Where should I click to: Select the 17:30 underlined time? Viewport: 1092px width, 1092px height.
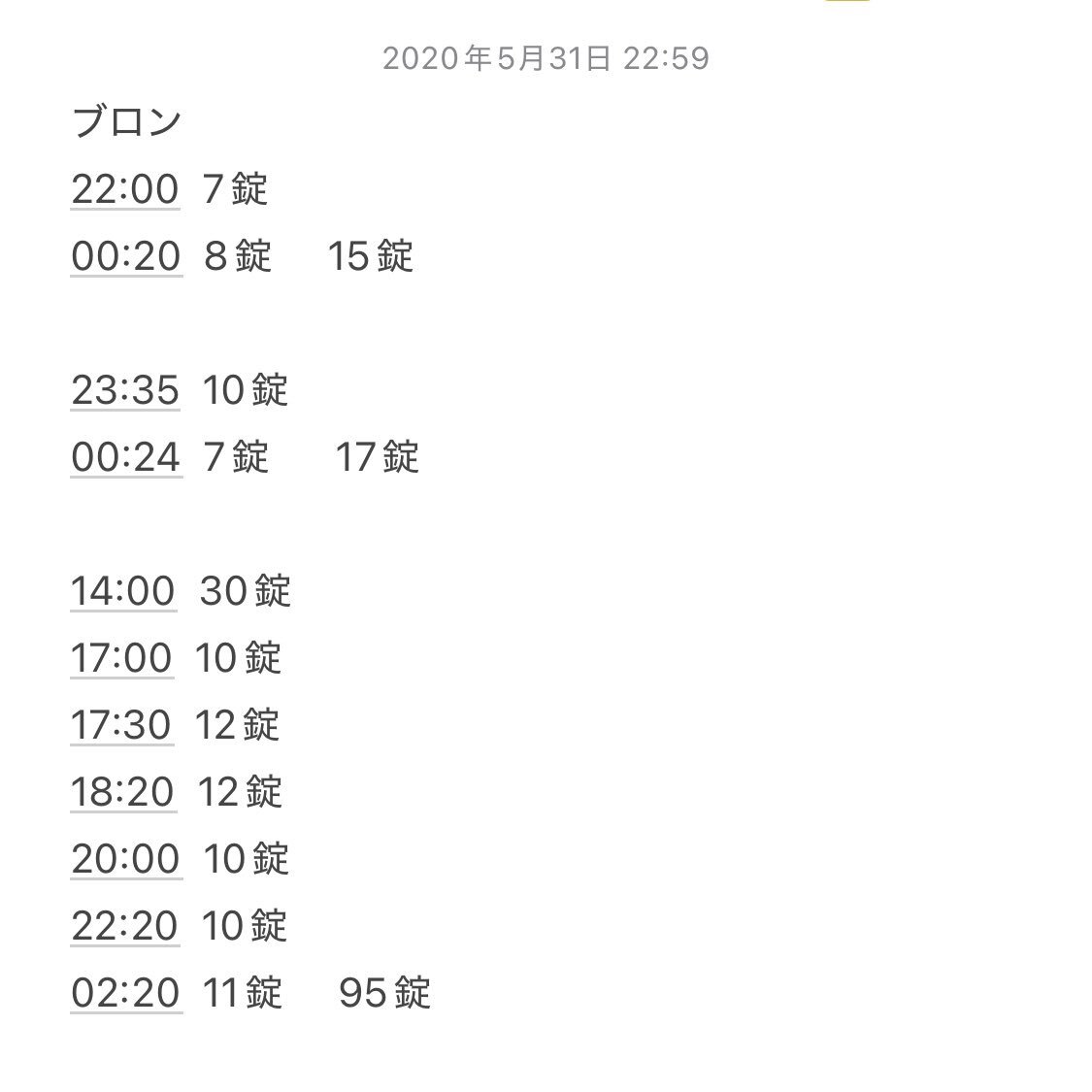(x=121, y=725)
